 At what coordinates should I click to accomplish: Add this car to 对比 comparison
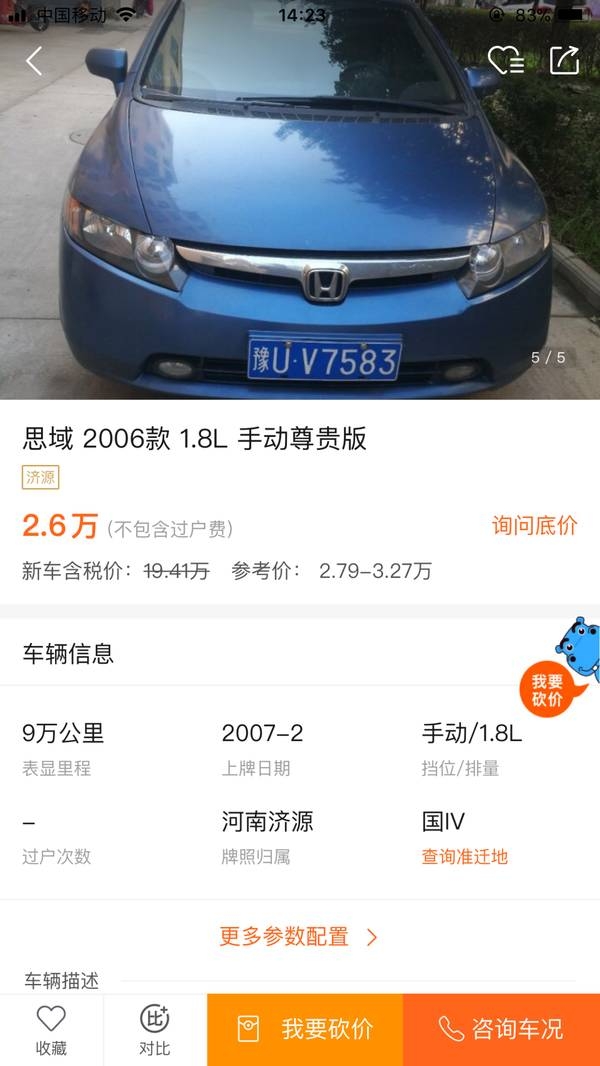pyautogui.click(x=154, y=1030)
